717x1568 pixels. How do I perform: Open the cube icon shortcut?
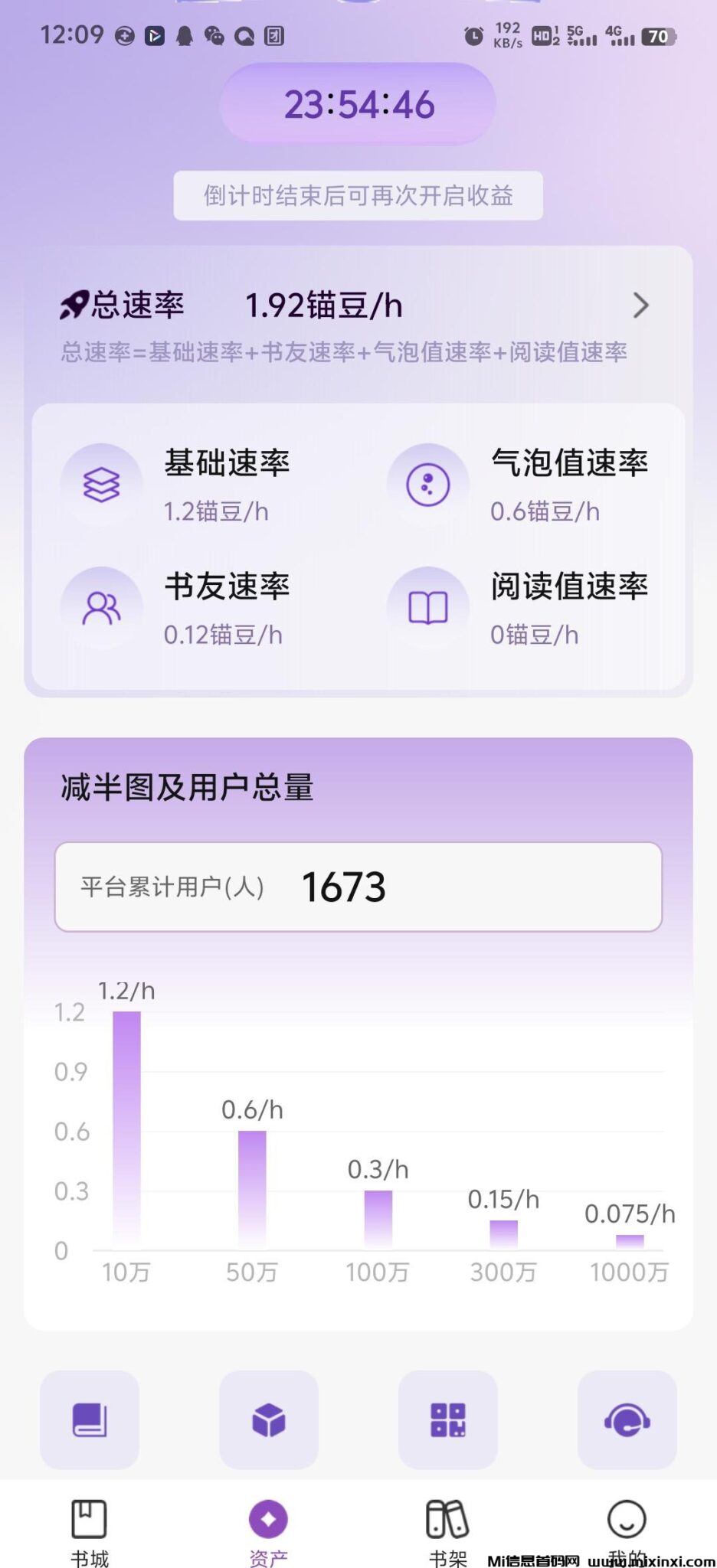pyautogui.click(x=269, y=1420)
